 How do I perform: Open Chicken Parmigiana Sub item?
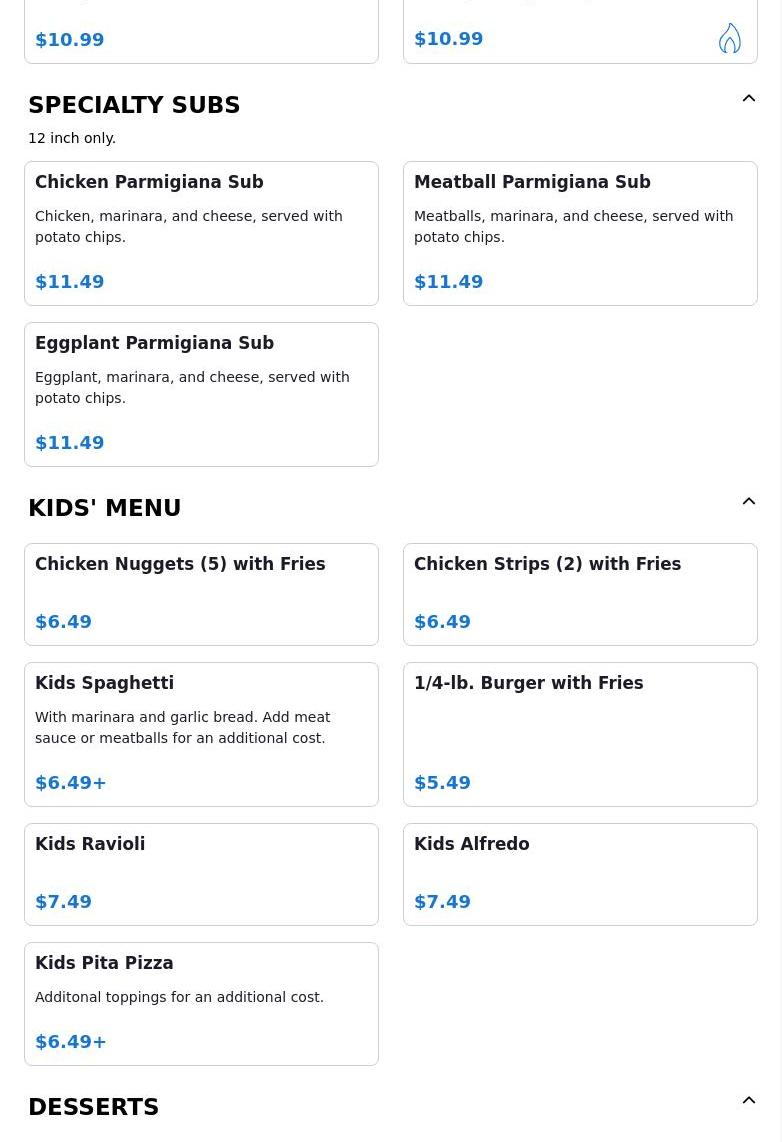tap(201, 233)
